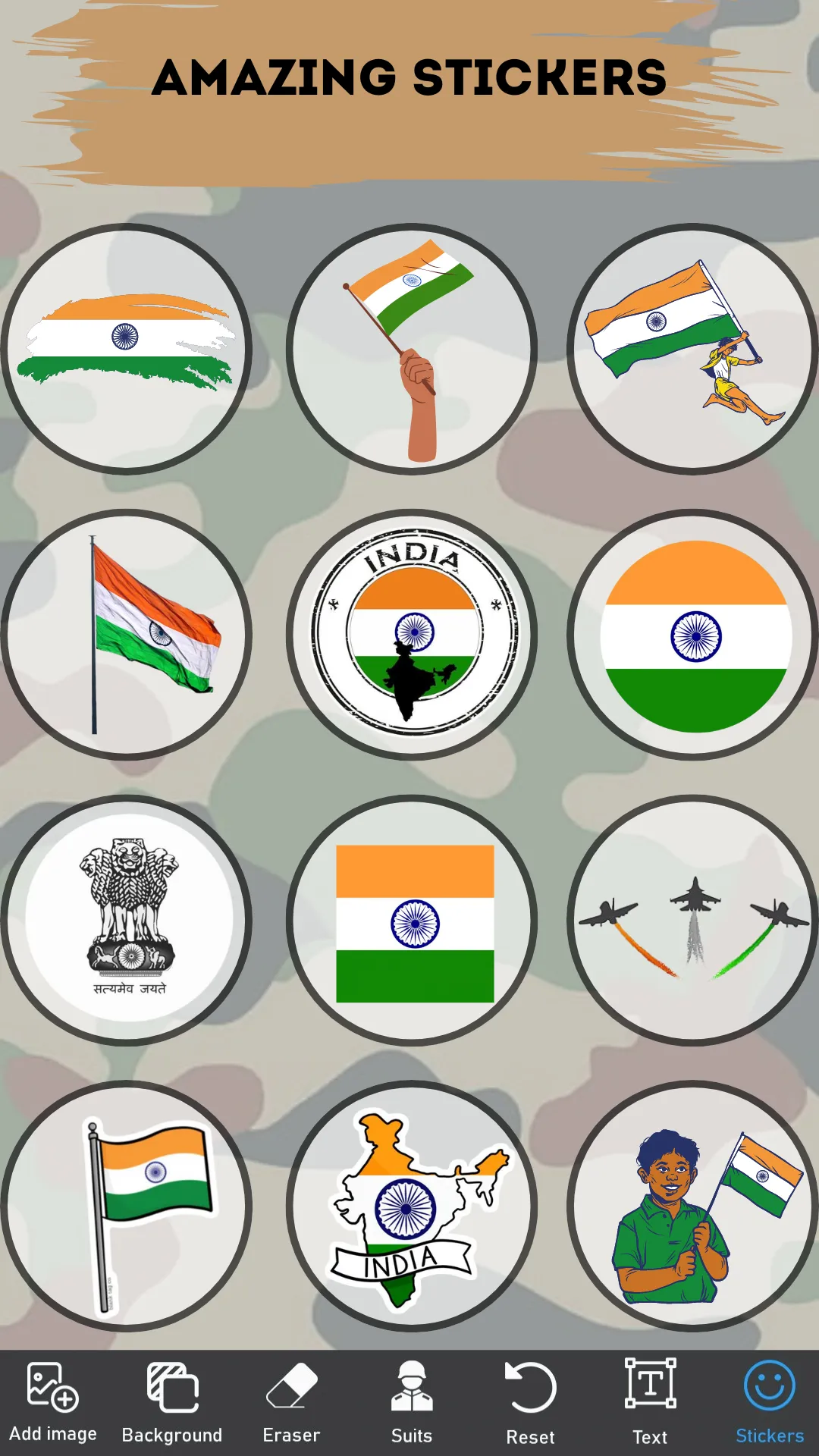The image size is (819, 1456).
Task: Select the cartoon waving flag sticker
Action: [x=127, y=1206]
